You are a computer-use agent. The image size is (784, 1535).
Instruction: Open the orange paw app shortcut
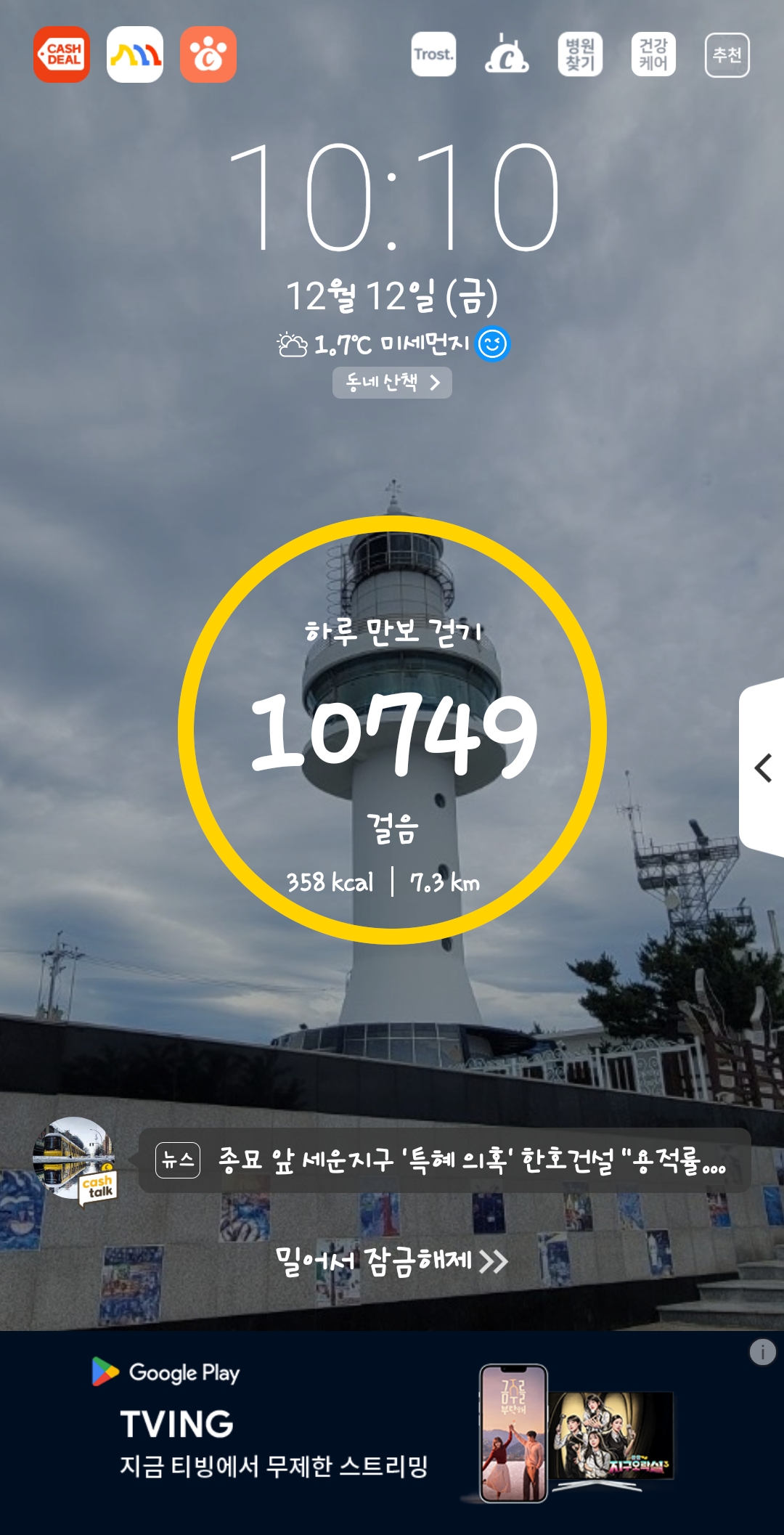[x=208, y=55]
